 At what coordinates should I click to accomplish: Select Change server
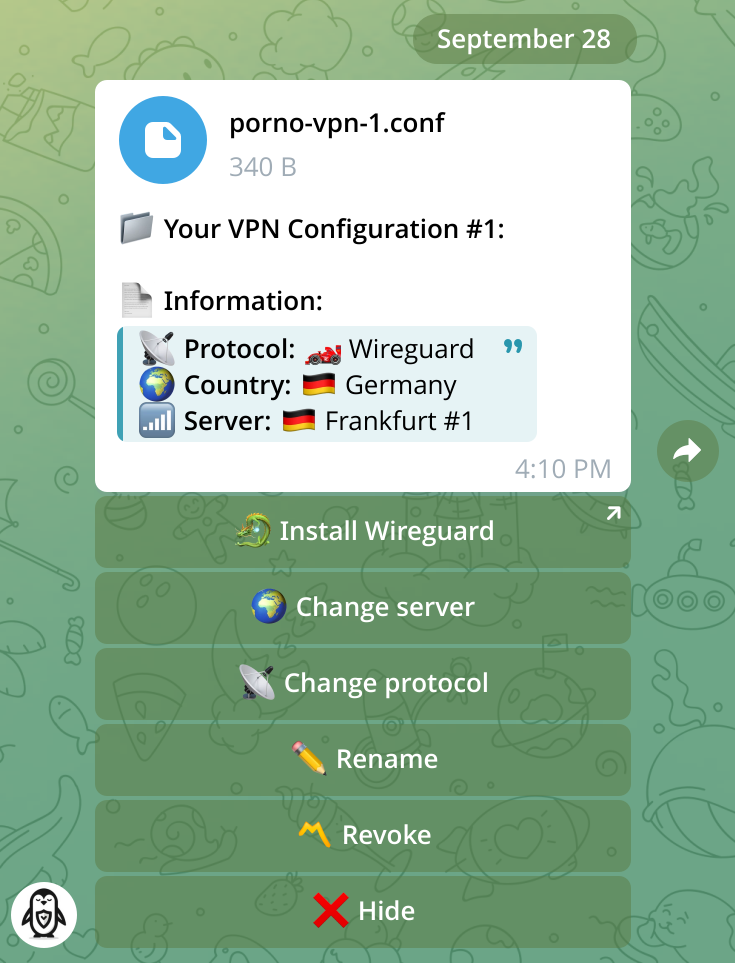(x=363, y=607)
